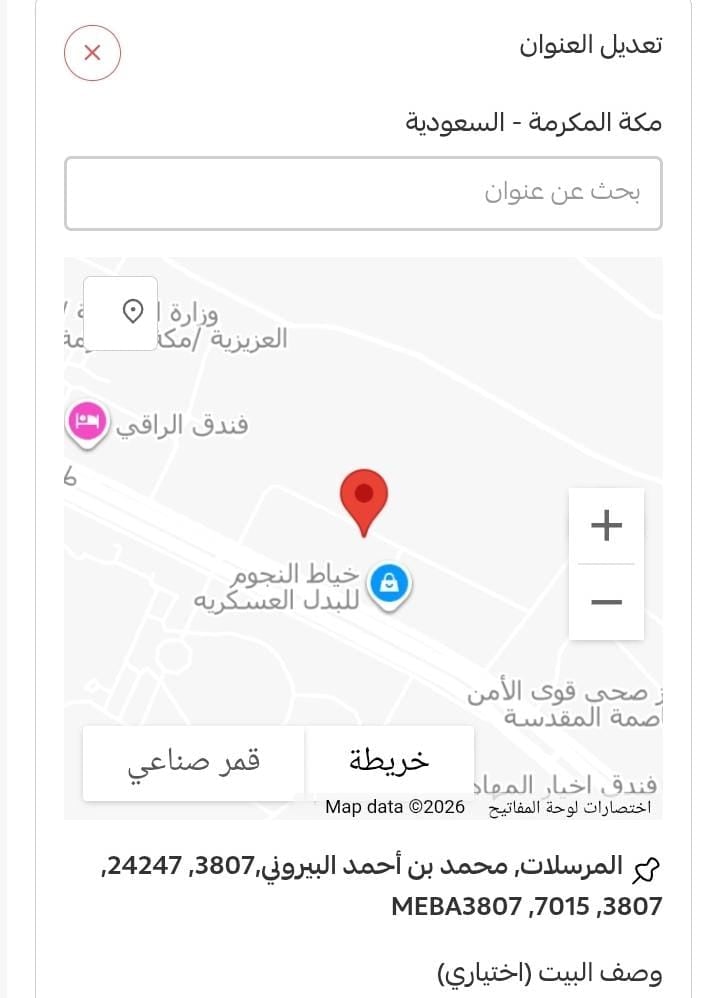Select the map view (خريطة)
This screenshot has width=717, height=998.
pos(390,761)
